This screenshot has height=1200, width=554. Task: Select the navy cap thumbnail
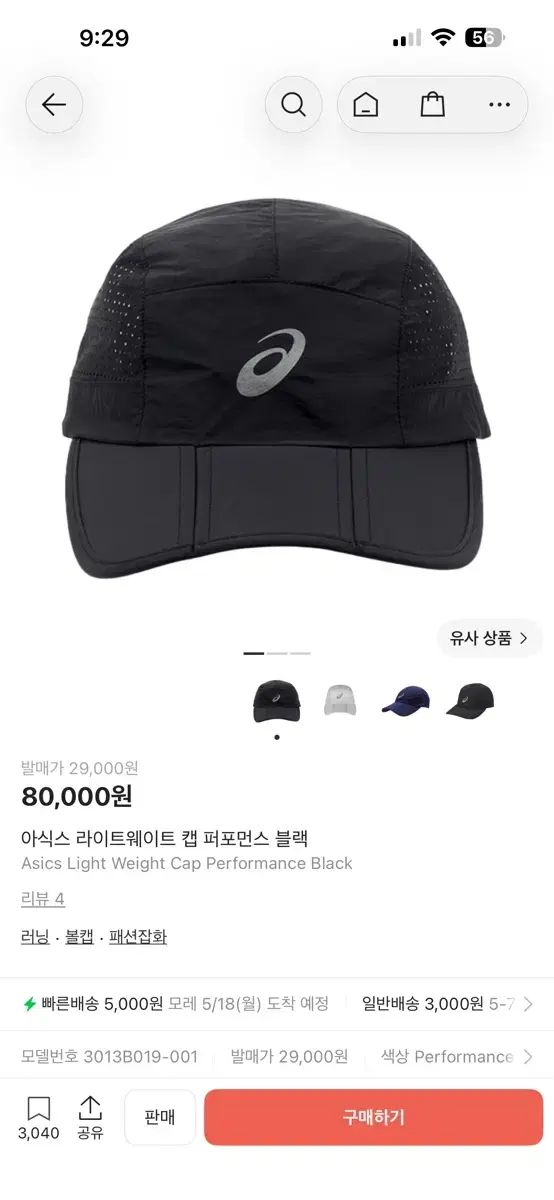coord(405,700)
